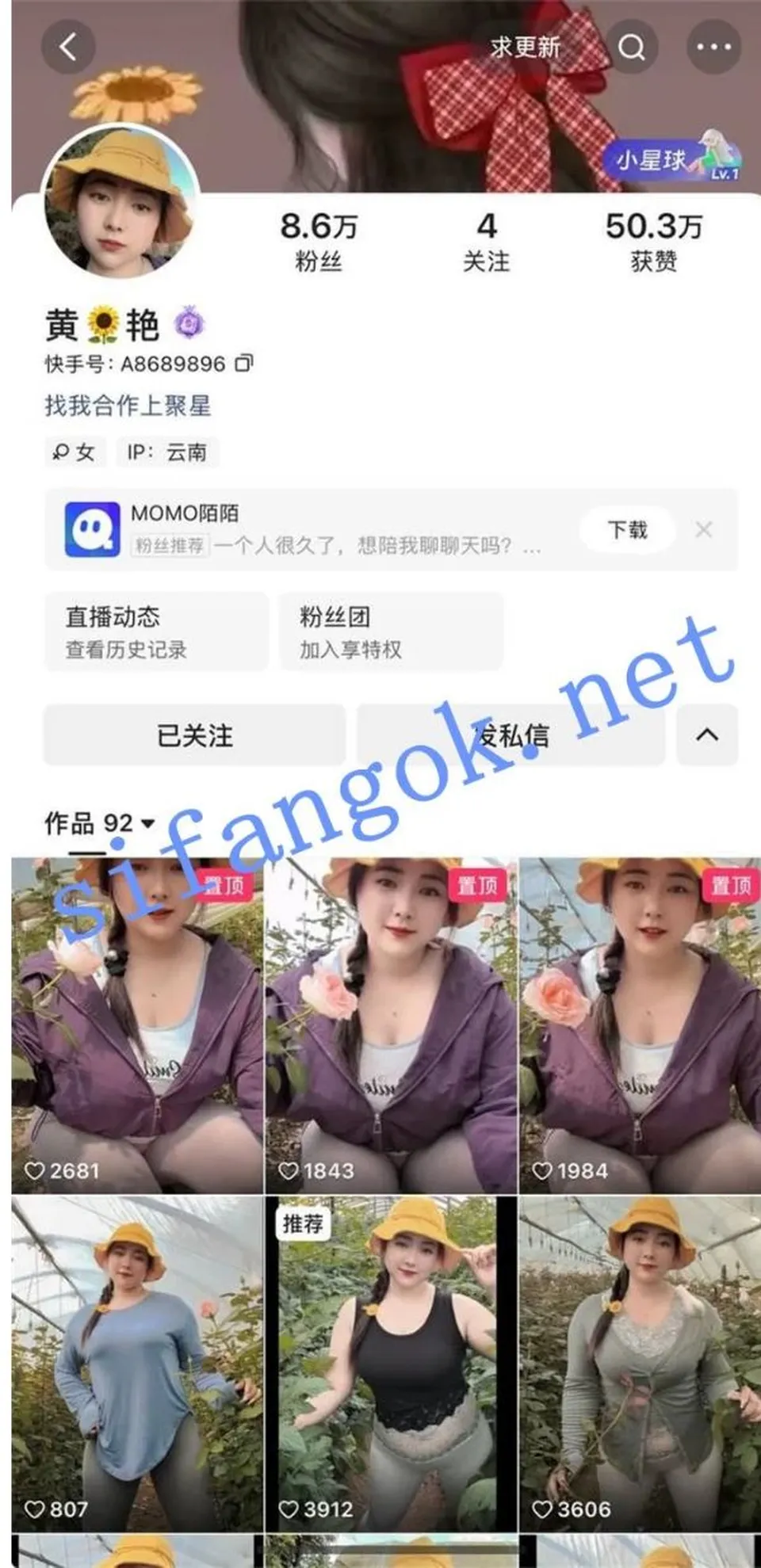The image size is (761, 1568).
Task: Go back using the top-left arrow
Action: (x=68, y=47)
